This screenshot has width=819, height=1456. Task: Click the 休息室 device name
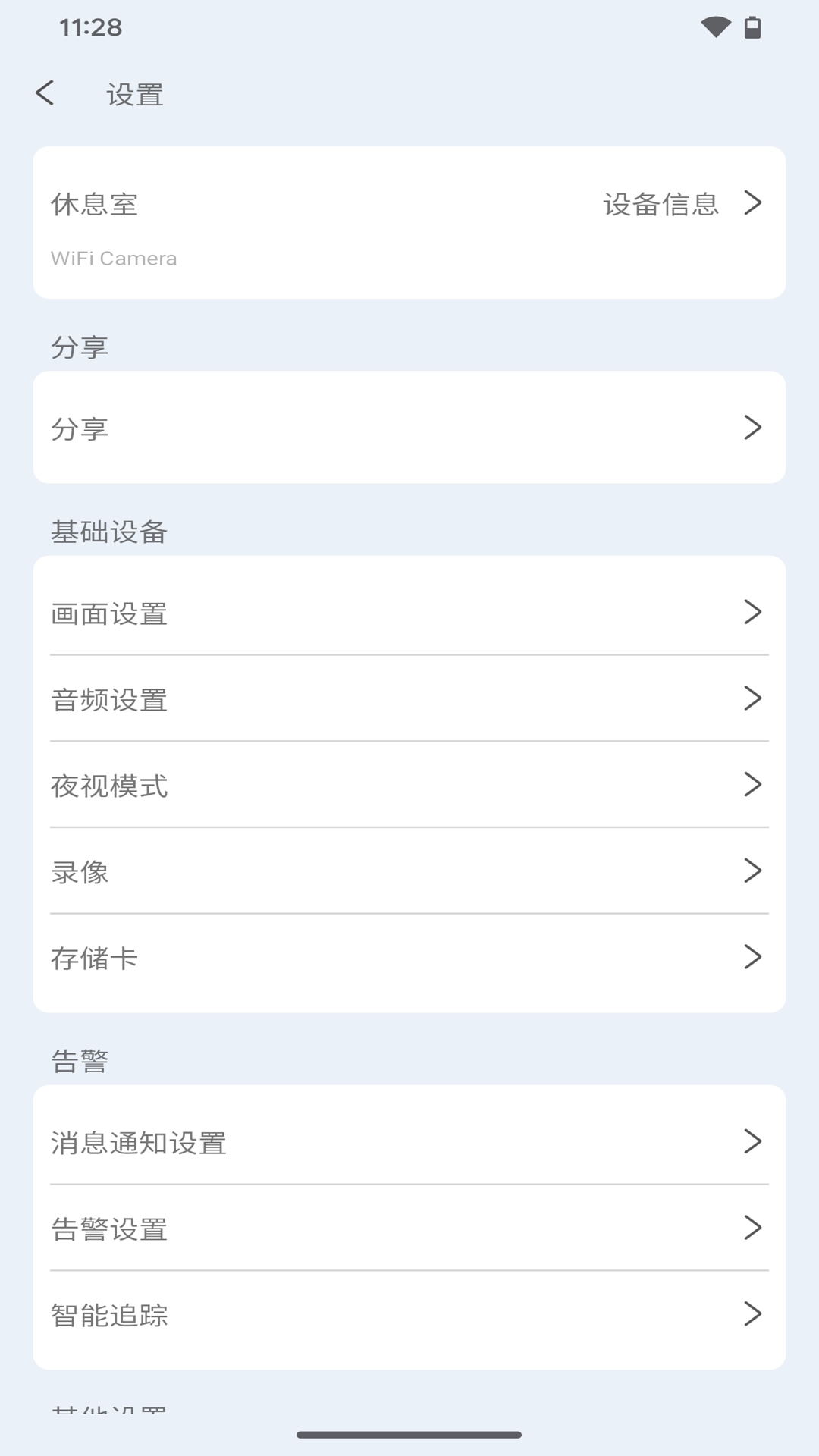pyautogui.click(x=93, y=203)
